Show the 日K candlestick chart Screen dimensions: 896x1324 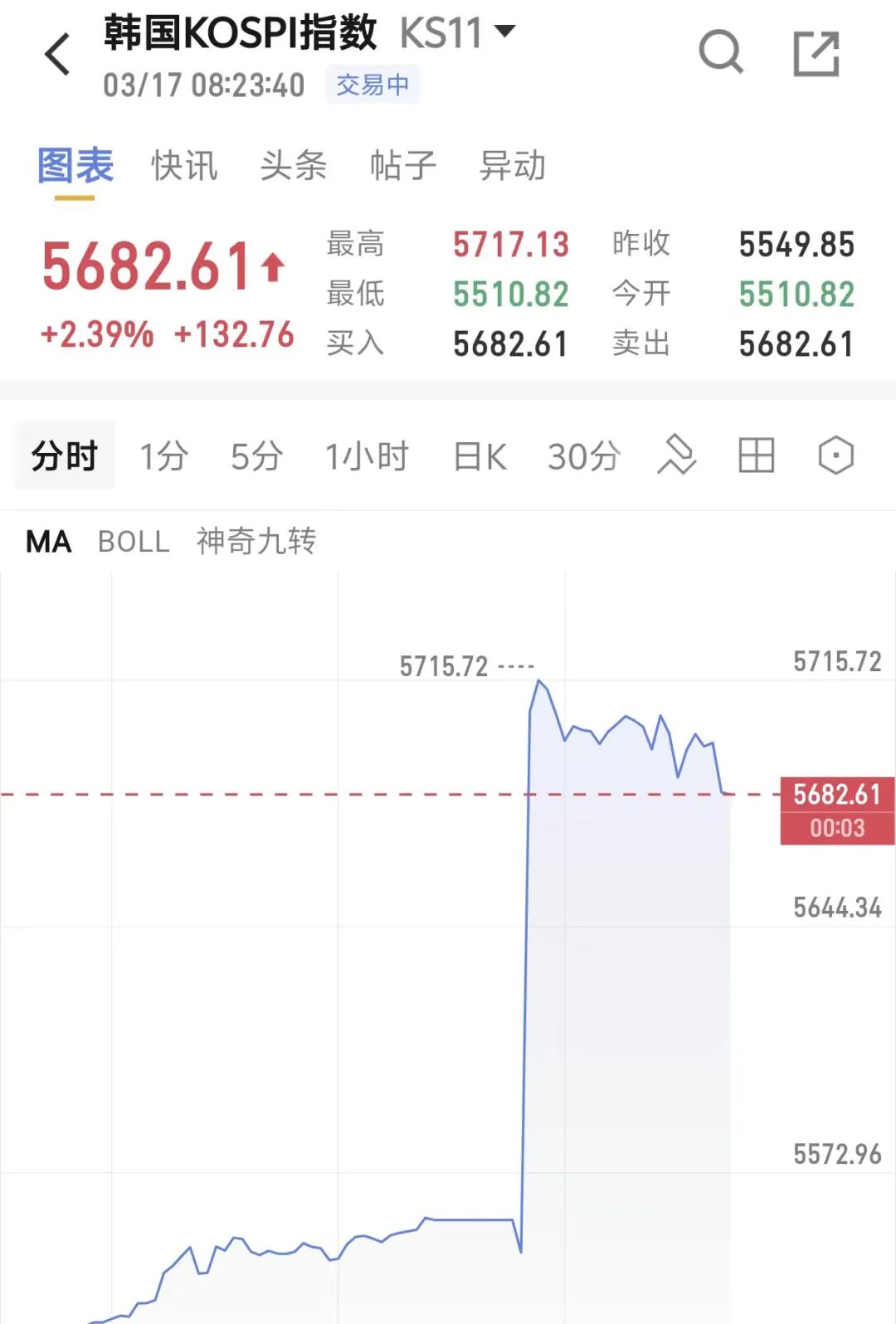[480, 456]
